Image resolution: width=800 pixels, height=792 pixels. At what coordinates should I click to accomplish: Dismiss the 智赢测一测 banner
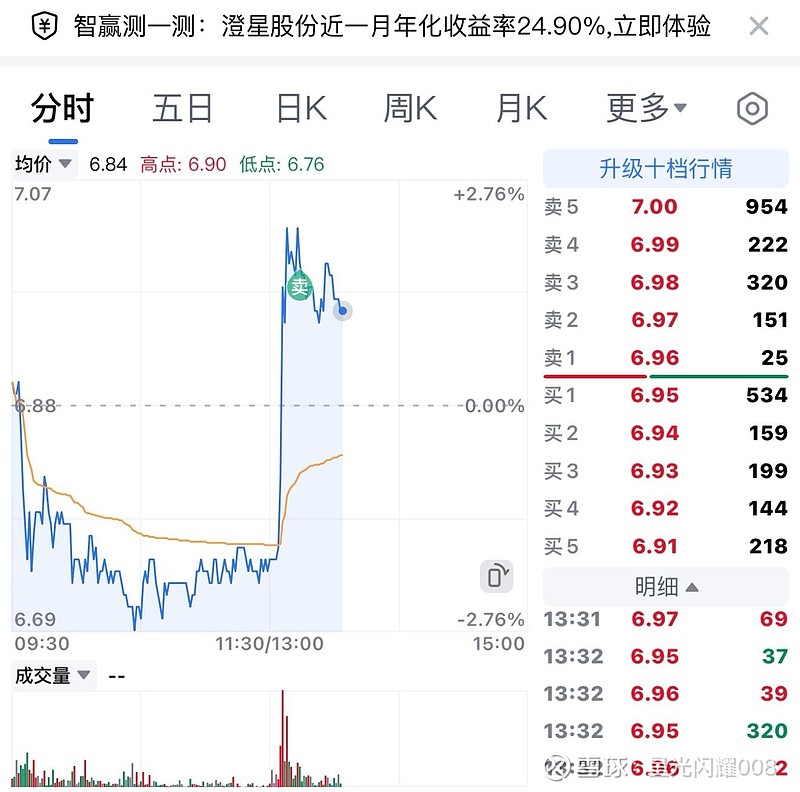tap(757, 27)
